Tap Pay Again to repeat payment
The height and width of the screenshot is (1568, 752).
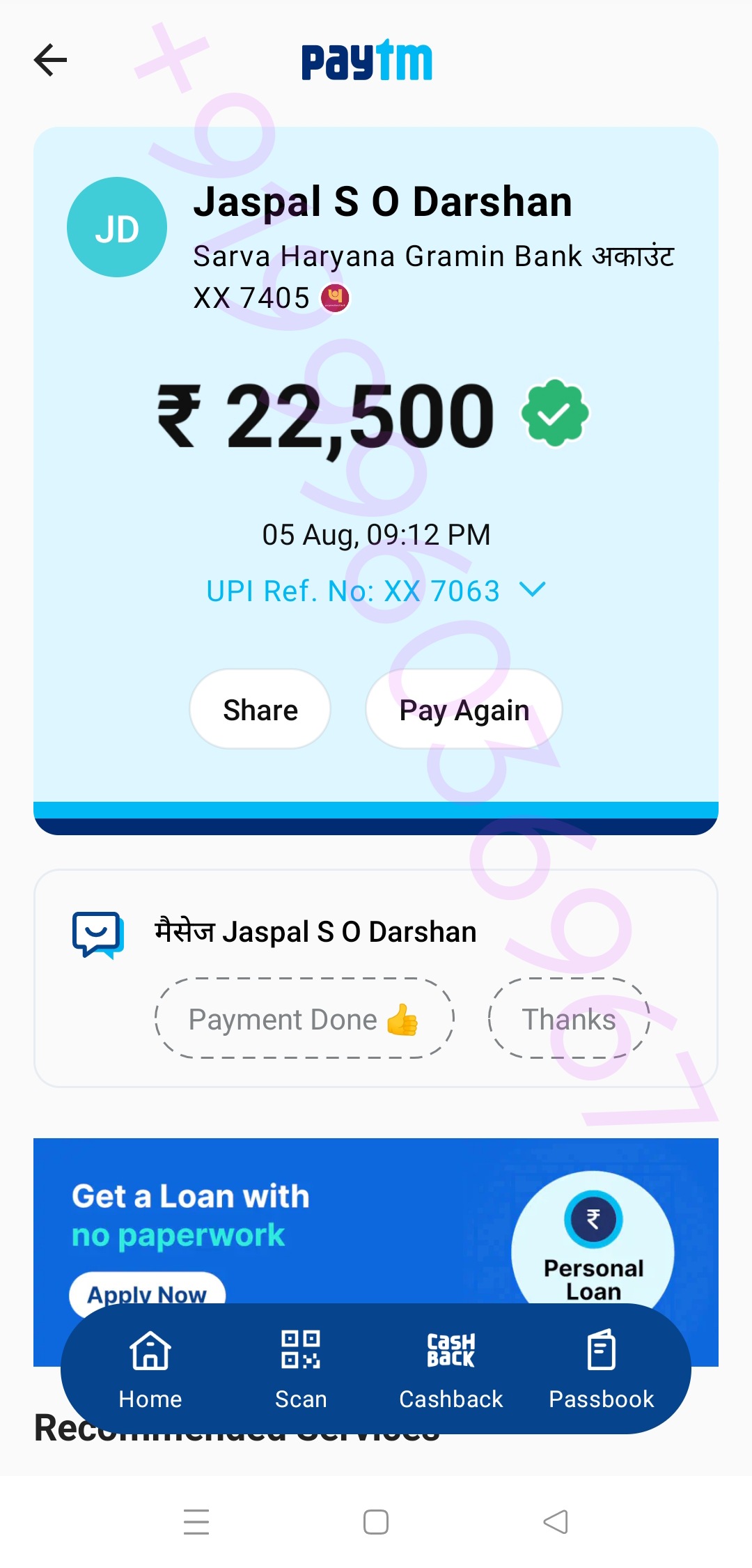point(464,710)
